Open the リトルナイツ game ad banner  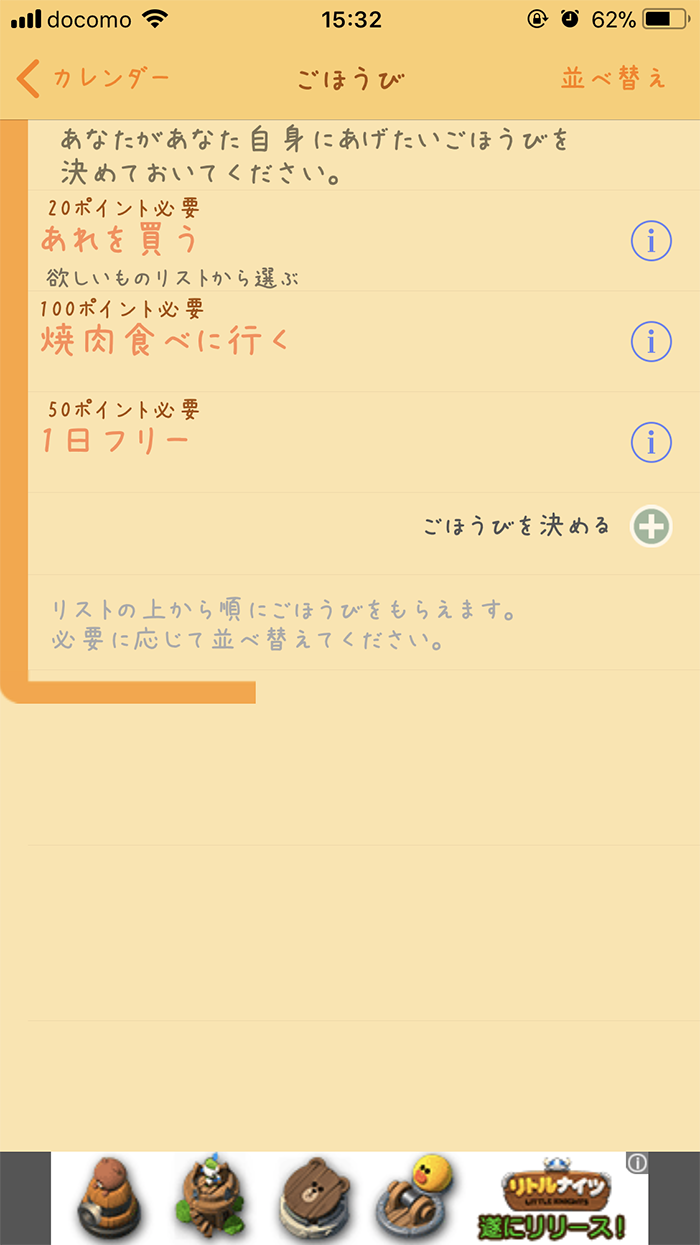coord(349,1198)
